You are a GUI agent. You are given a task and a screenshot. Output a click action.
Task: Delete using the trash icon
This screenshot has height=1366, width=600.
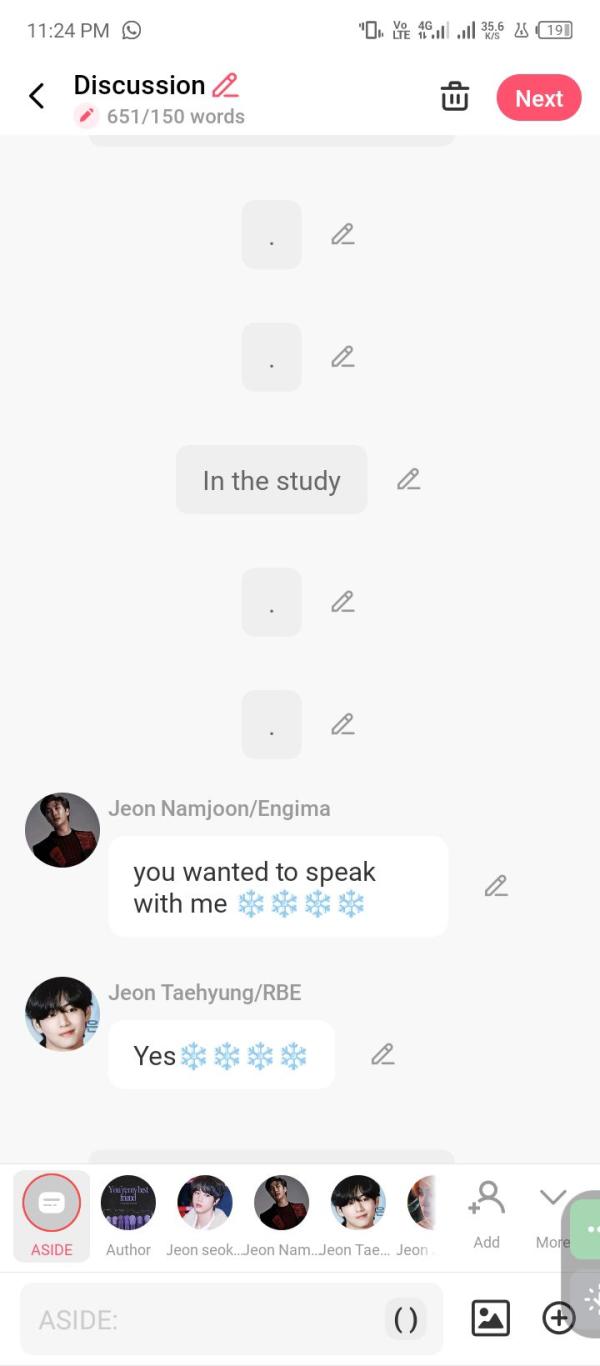coord(455,97)
